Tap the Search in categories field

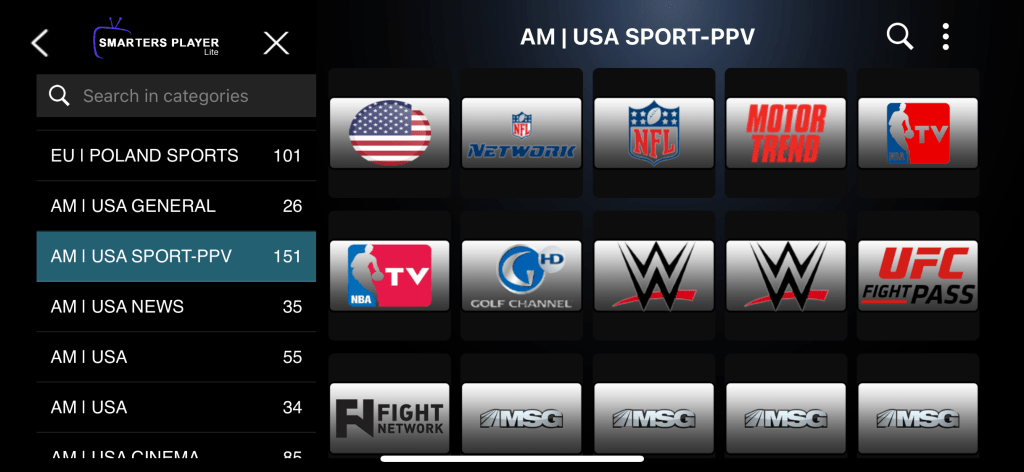point(176,96)
